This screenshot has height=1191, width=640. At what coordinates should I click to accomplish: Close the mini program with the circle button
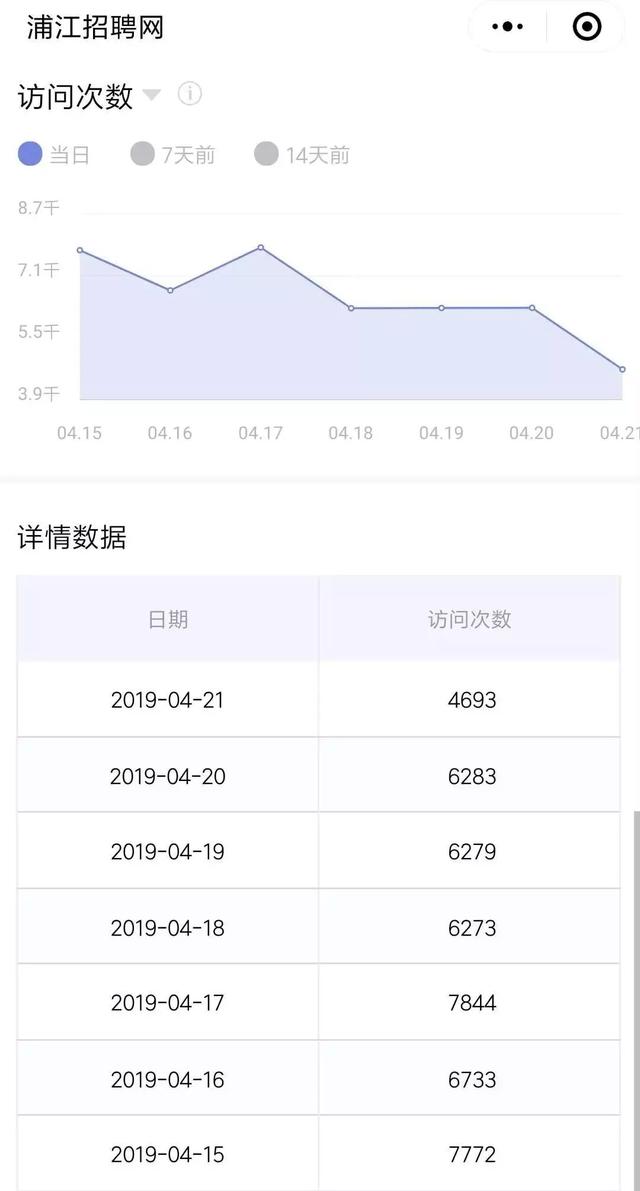pos(586,27)
